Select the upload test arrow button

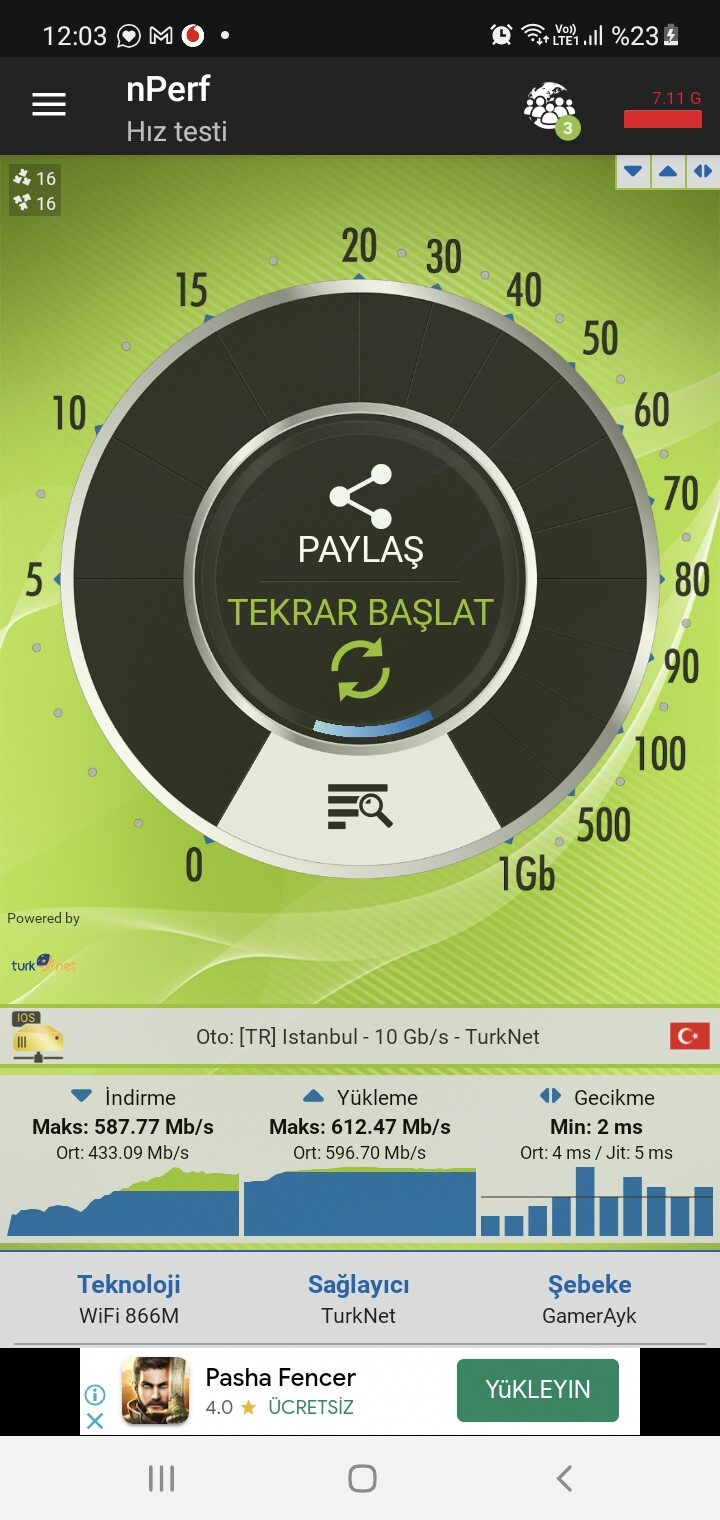[668, 171]
